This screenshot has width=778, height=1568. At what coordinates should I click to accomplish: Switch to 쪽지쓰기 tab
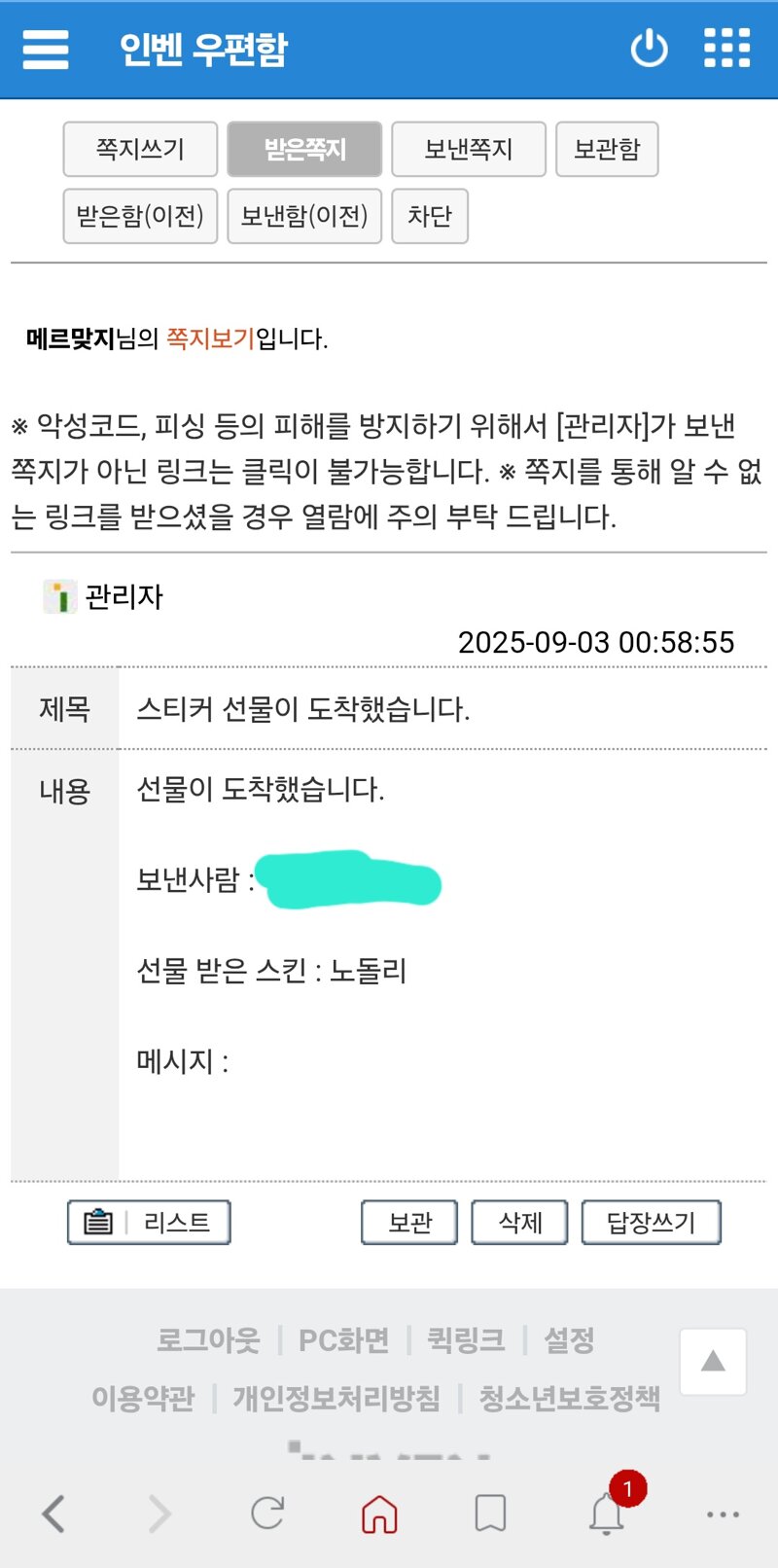click(140, 149)
